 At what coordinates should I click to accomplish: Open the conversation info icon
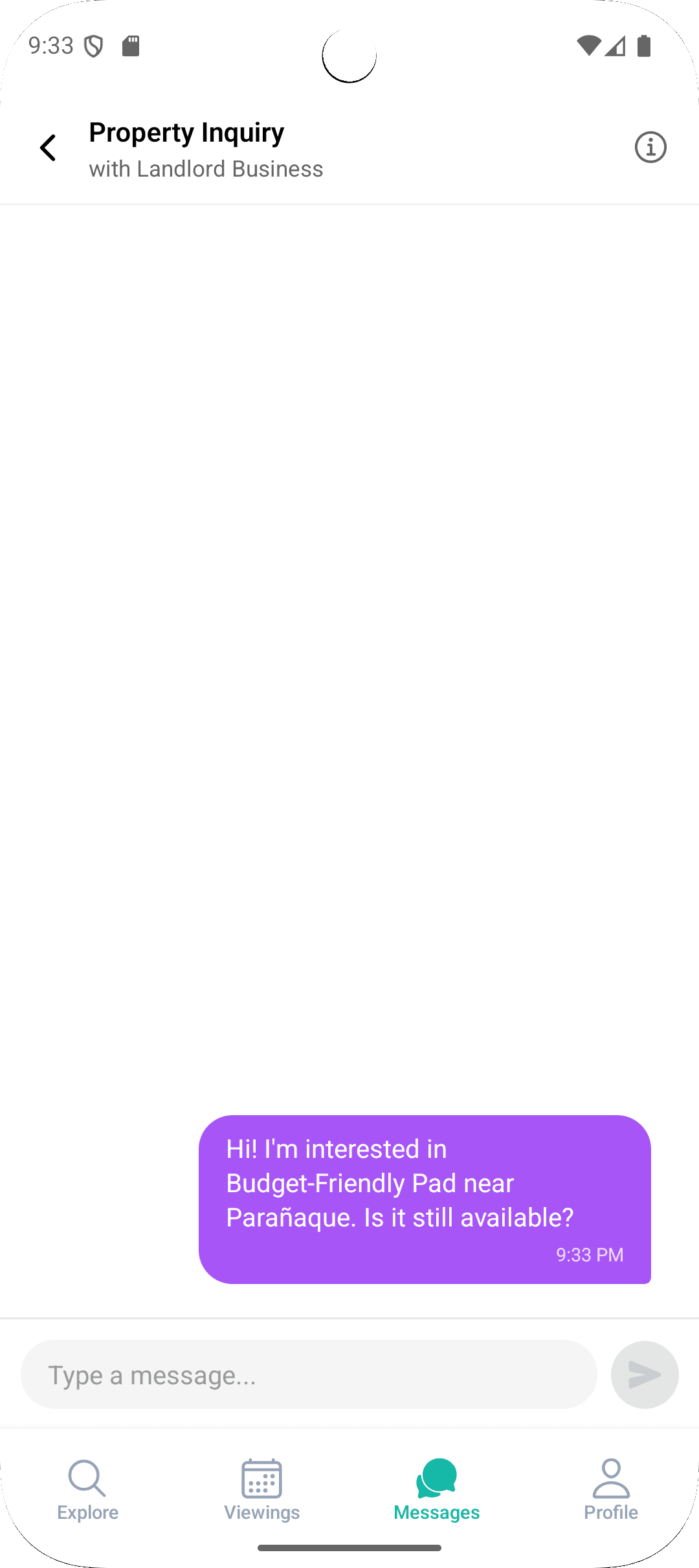[x=650, y=147]
